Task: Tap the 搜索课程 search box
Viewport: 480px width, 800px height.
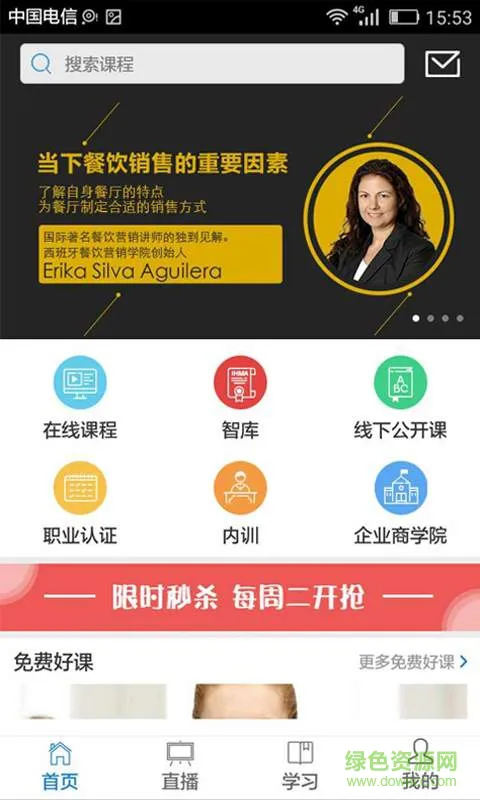Action: pyautogui.click(x=212, y=64)
